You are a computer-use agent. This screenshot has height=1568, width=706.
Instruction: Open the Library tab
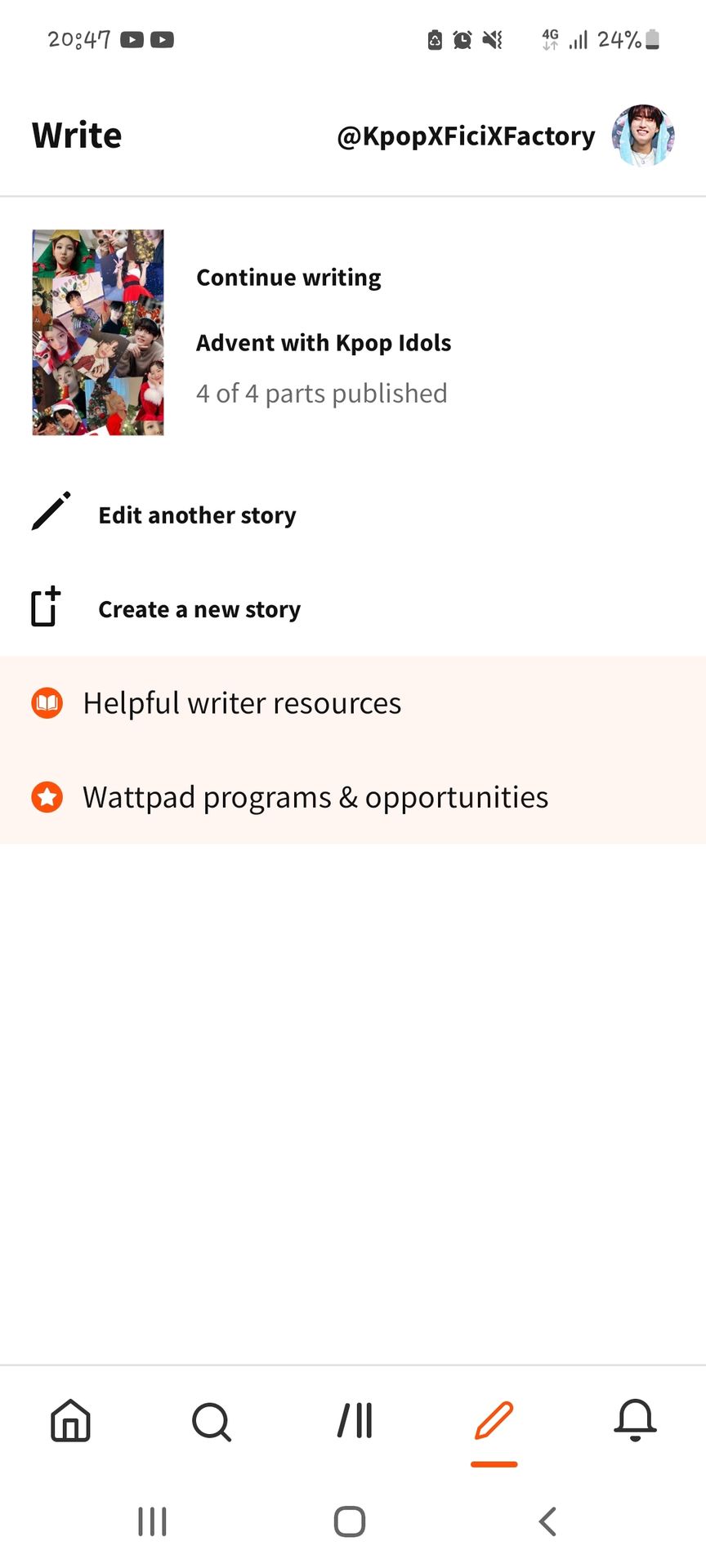point(355,1421)
